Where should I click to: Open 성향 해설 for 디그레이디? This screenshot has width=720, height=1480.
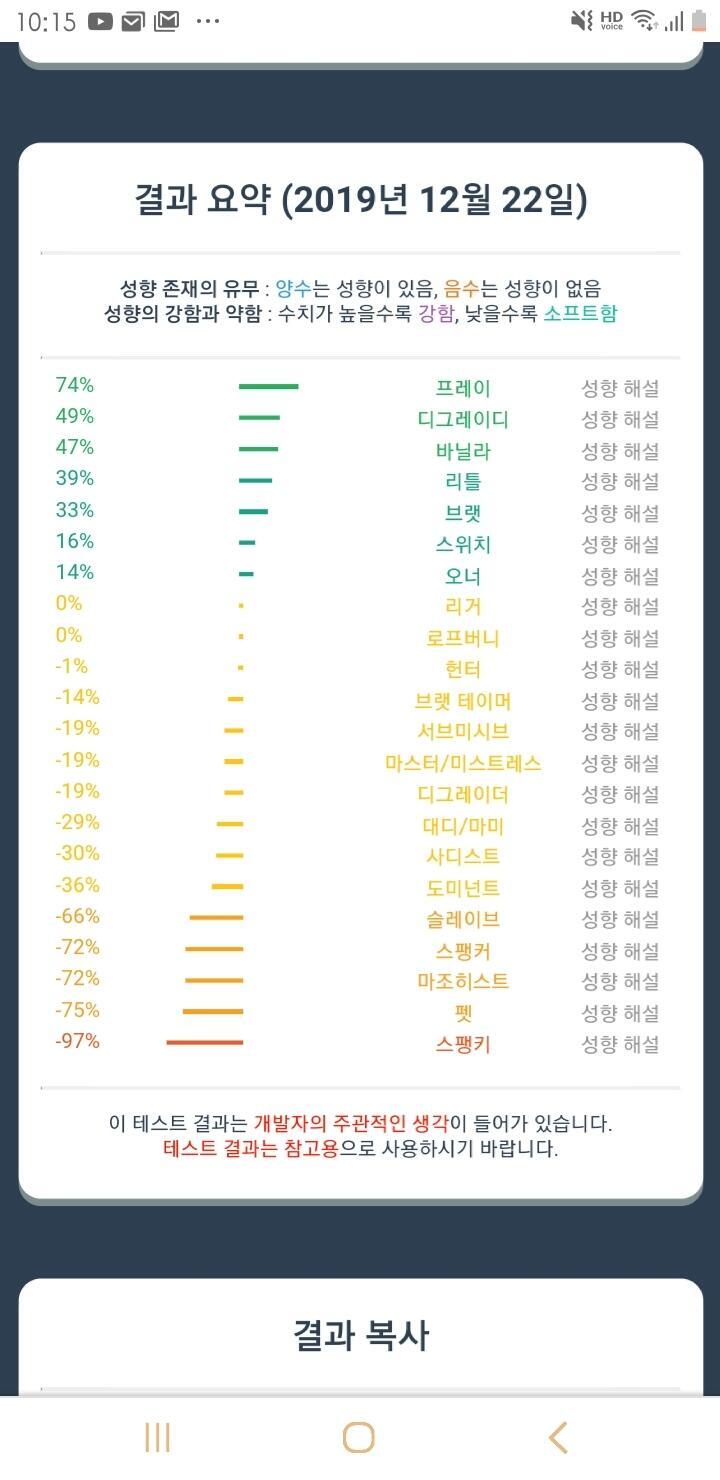pos(620,419)
